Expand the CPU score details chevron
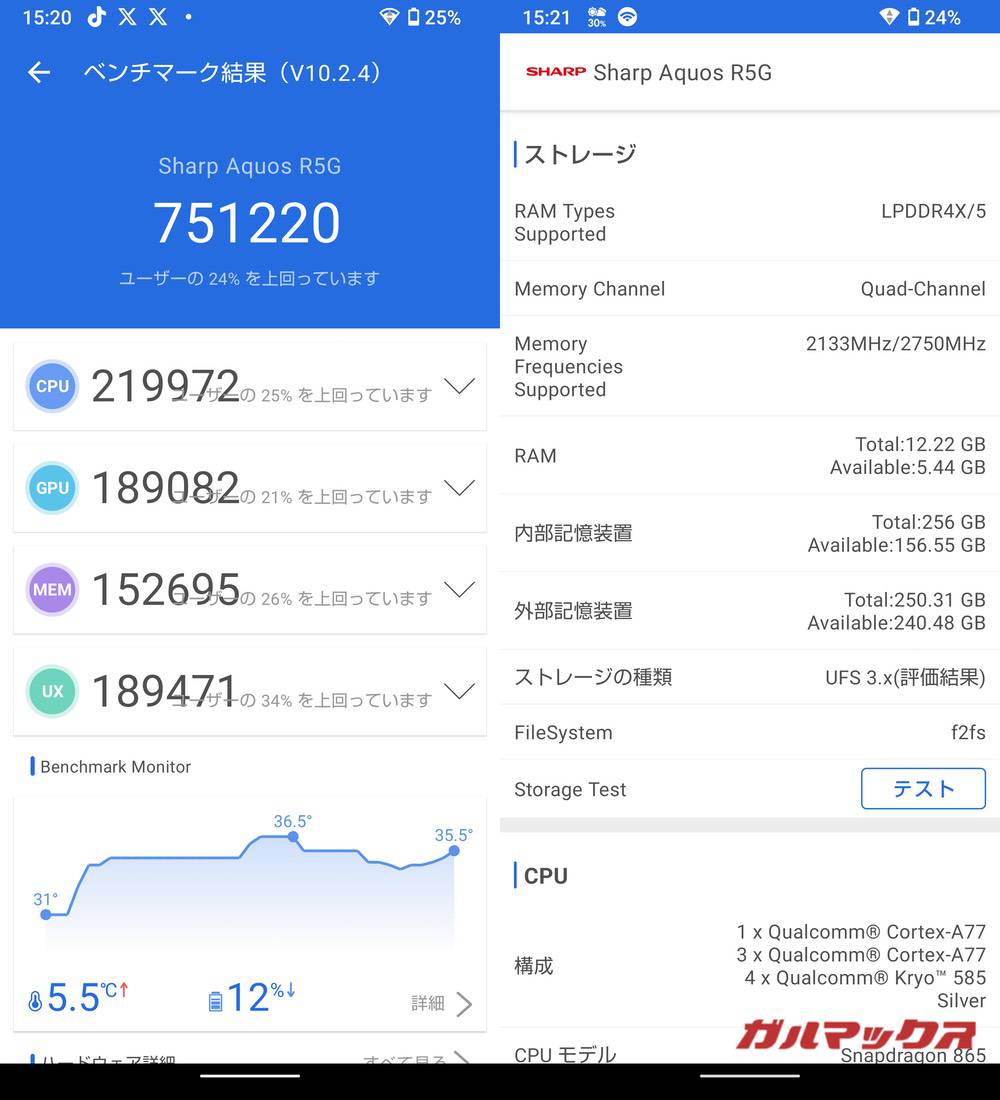This screenshot has height=1100, width=1000. pyautogui.click(x=459, y=386)
